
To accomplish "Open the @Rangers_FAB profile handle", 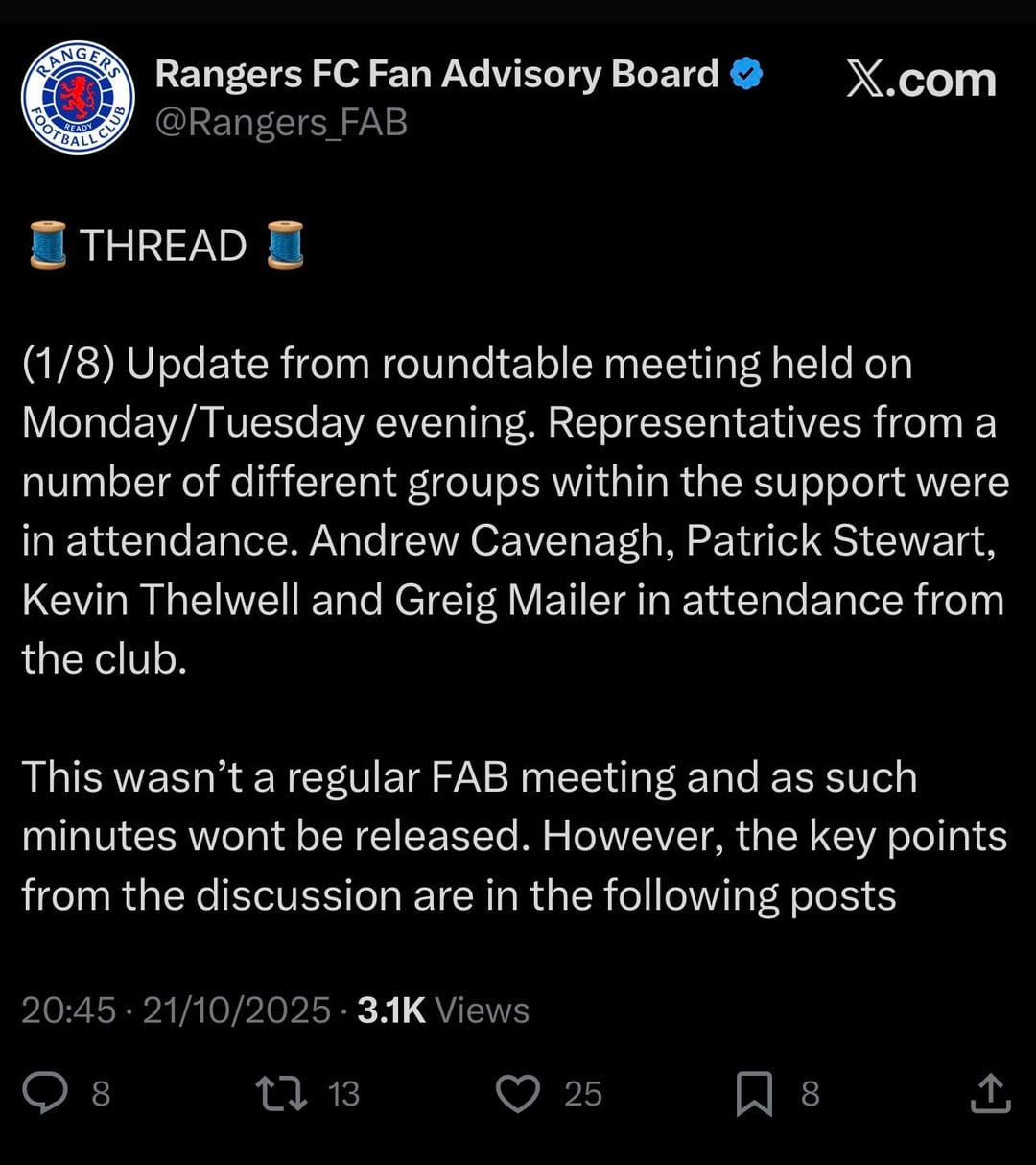I will pos(281,122).
